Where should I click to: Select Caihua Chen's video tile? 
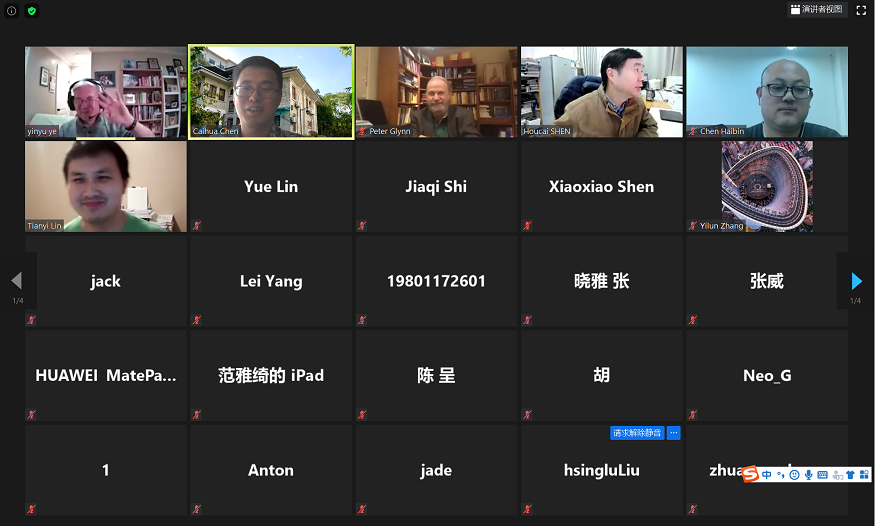(x=271, y=92)
